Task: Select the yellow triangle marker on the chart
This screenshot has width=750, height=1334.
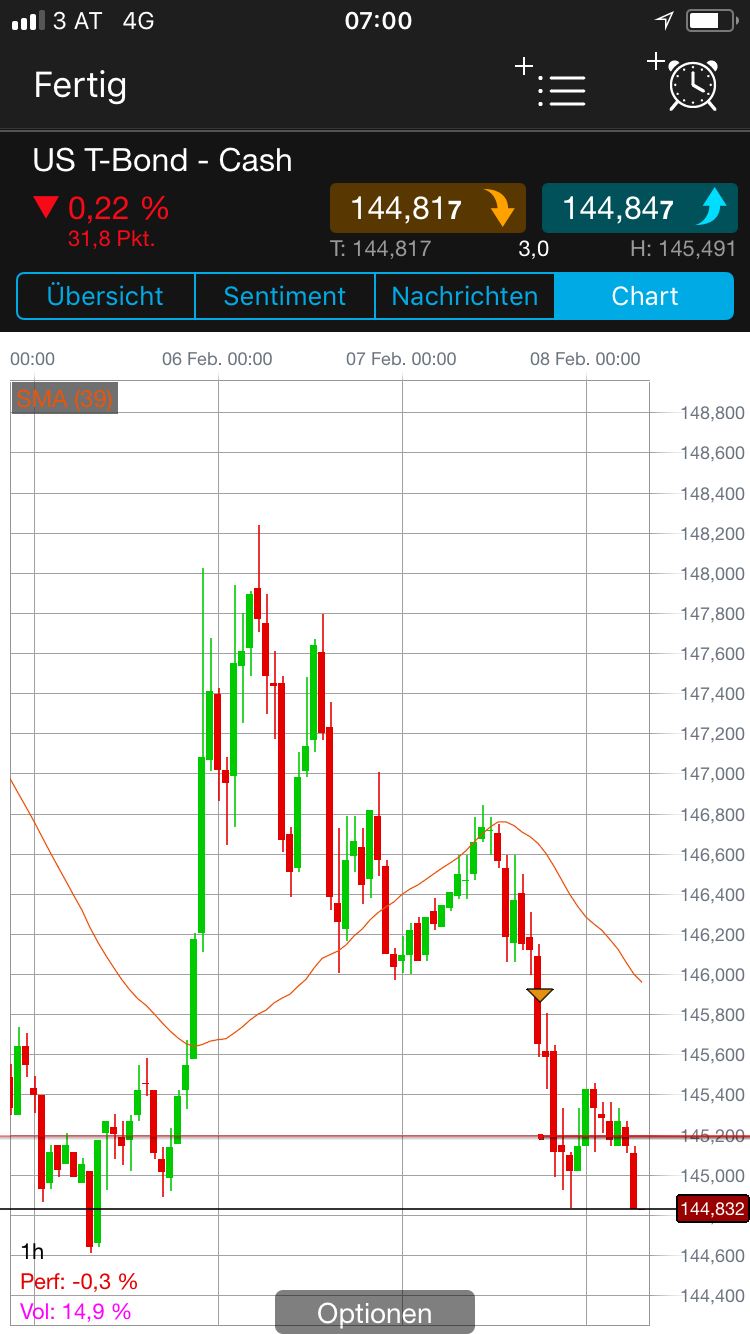Action: click(x=540, y=995)
